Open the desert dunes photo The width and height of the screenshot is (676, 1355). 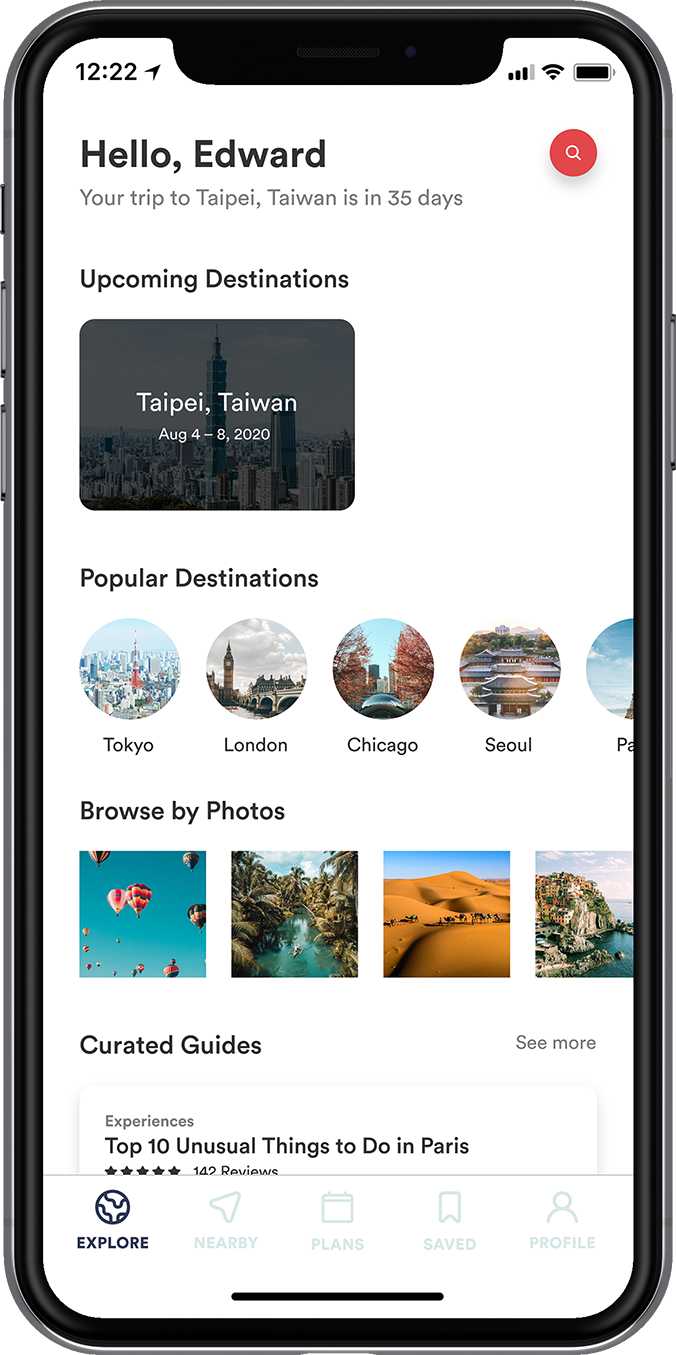pyautogui.click(x=447, y=914)
